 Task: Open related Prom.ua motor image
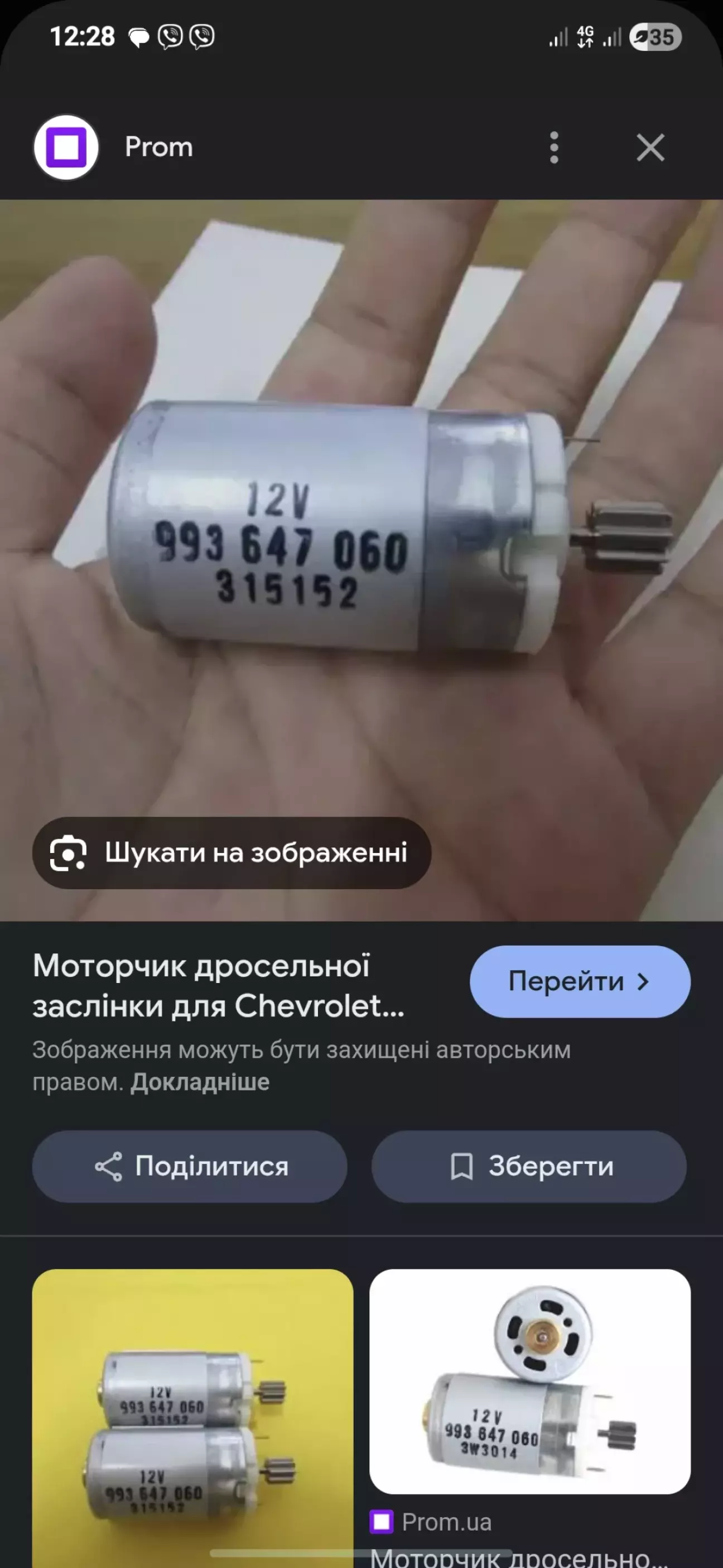coord(529,1380)
